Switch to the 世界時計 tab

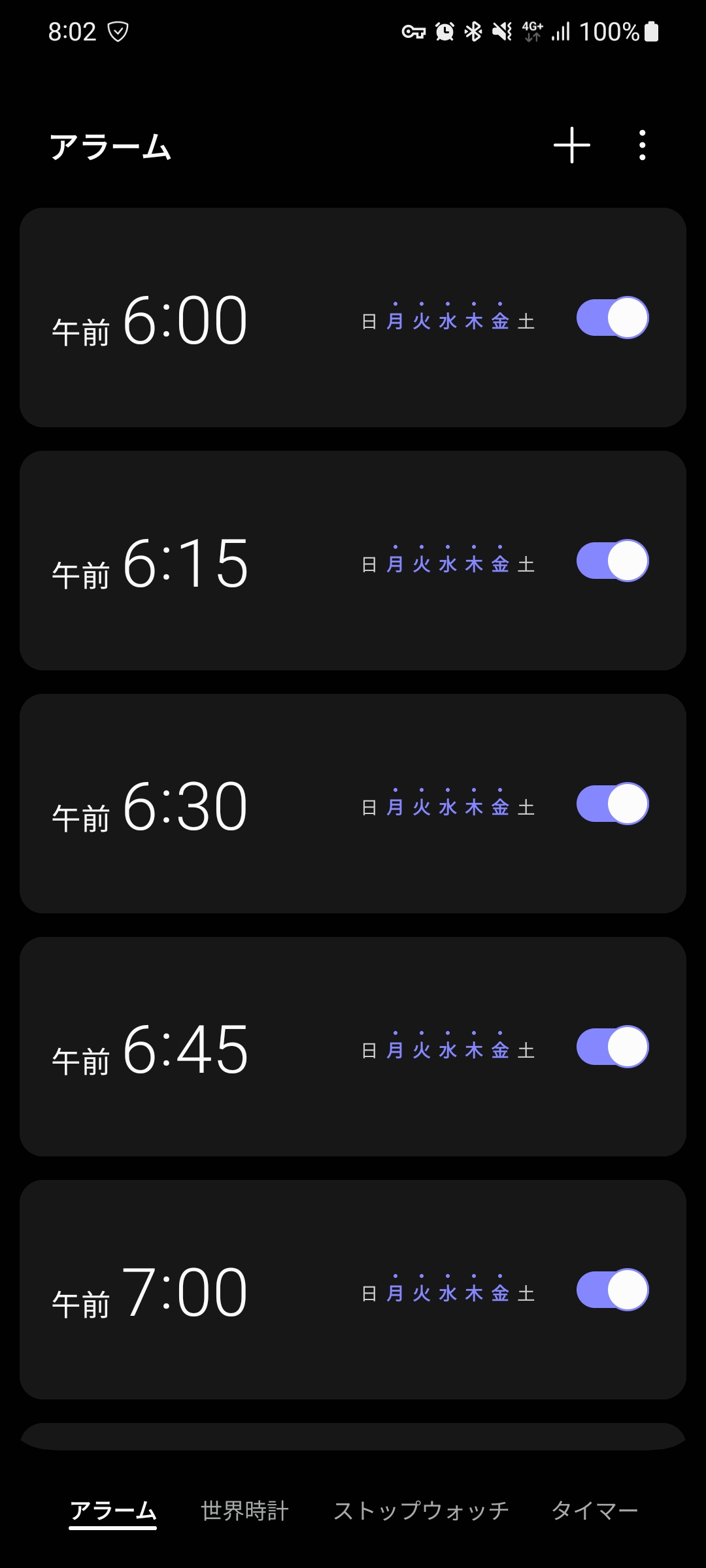[x=244, y=1511]
